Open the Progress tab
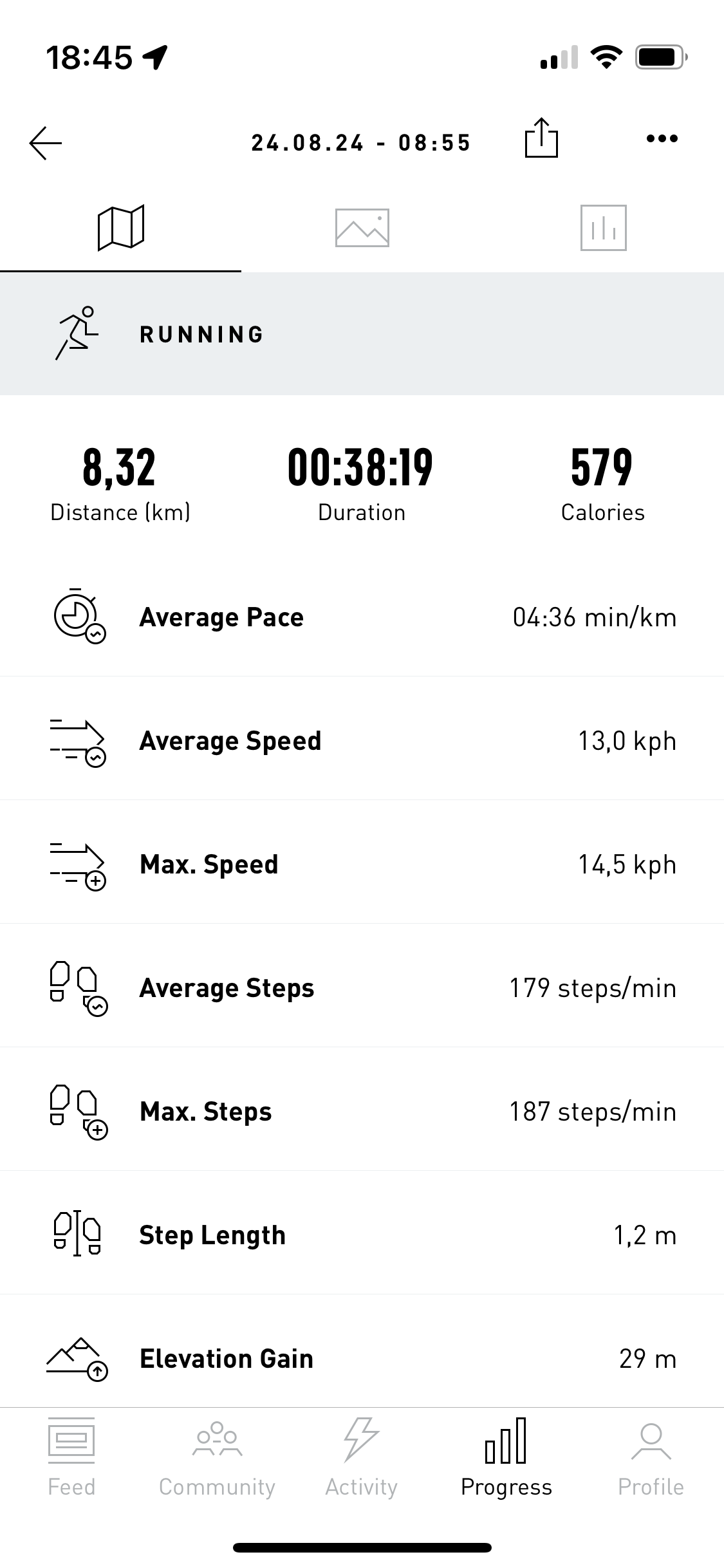 point(506,1457)
